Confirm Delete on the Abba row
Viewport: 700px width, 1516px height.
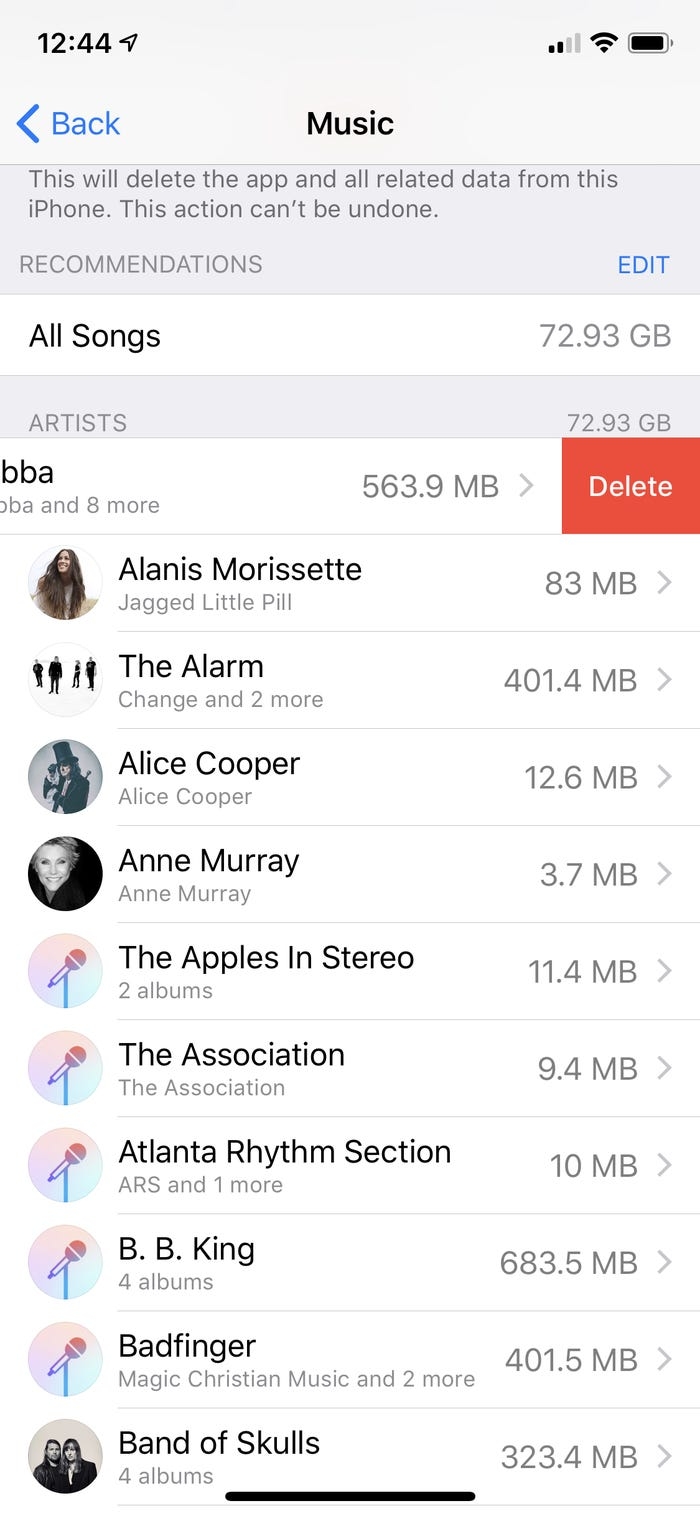[630, 486]
